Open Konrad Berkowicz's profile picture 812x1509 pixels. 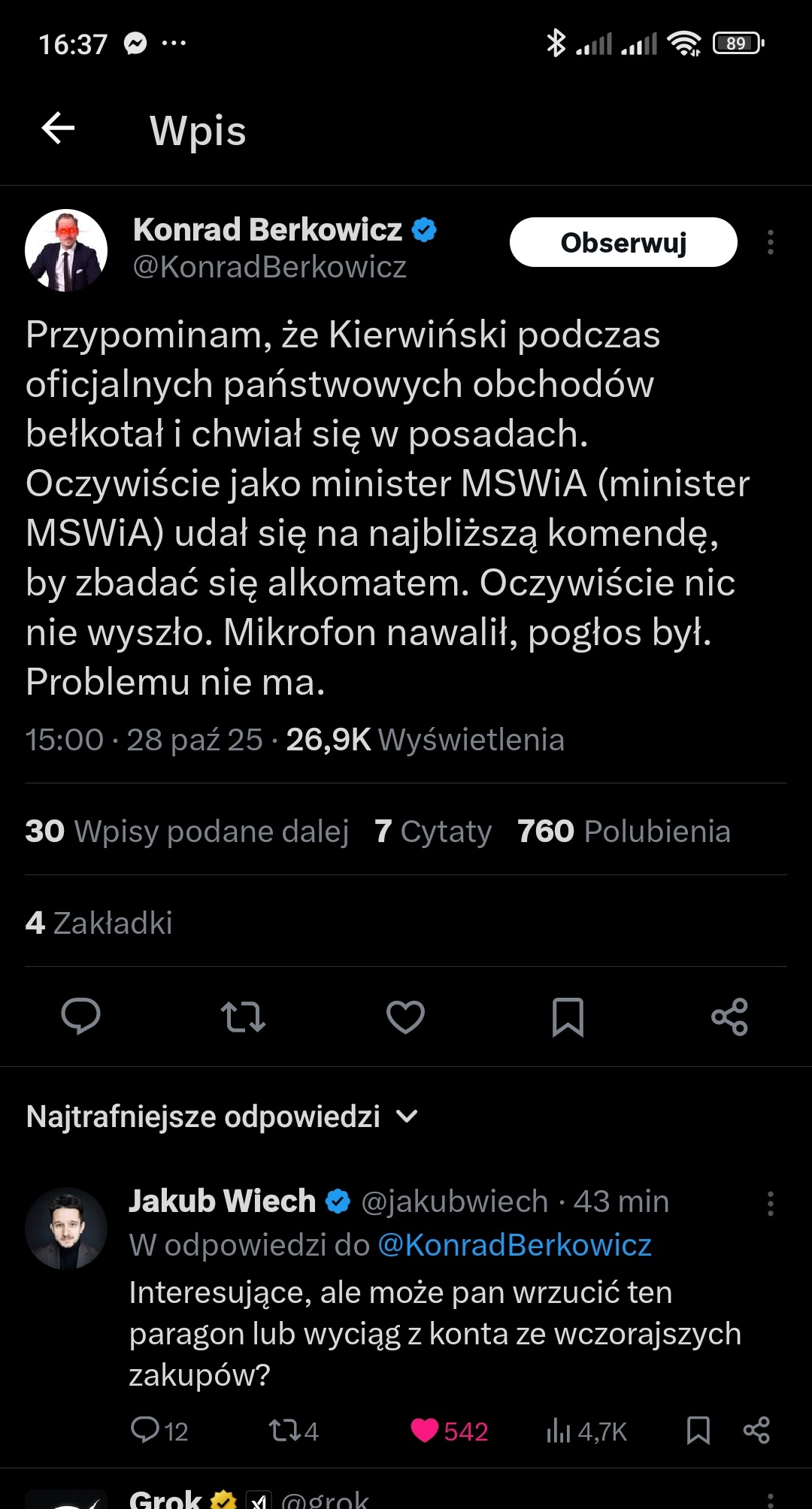click(66, 250)
